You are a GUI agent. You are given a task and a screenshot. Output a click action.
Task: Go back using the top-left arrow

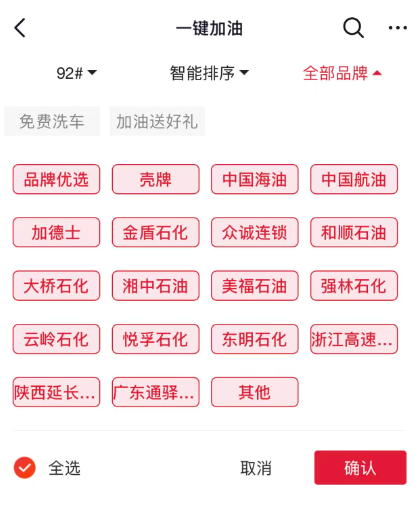pyautogui.click(x=20, y=28)
